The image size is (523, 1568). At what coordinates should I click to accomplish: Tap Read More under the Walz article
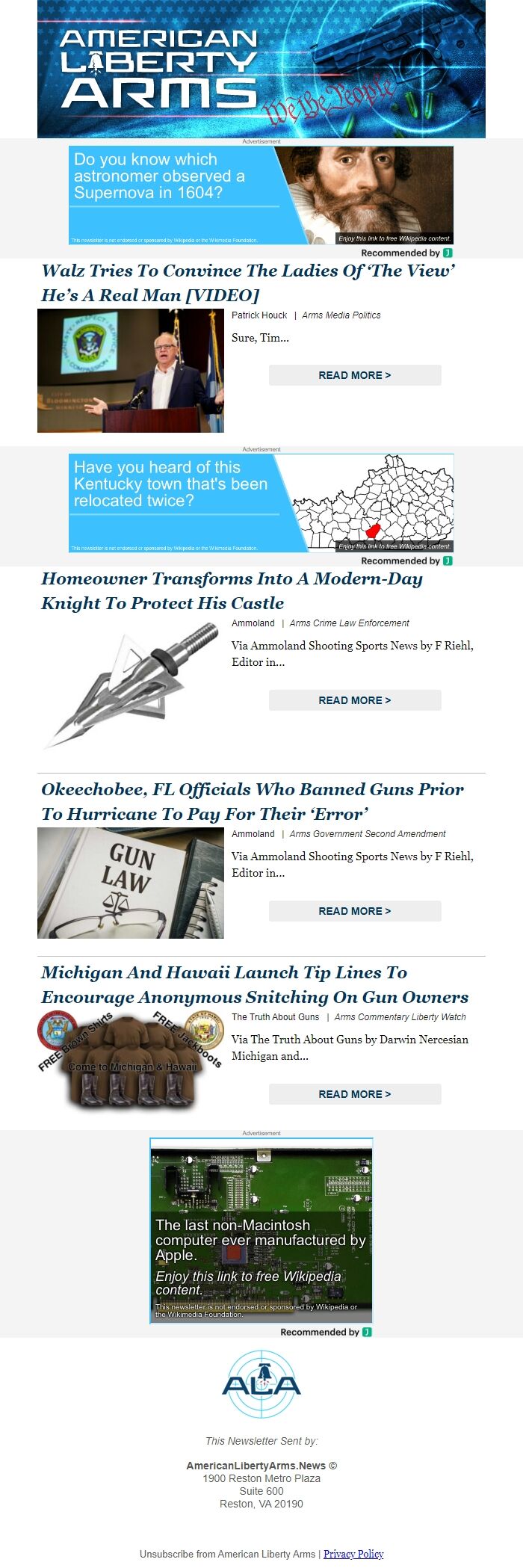click(355, 375)
